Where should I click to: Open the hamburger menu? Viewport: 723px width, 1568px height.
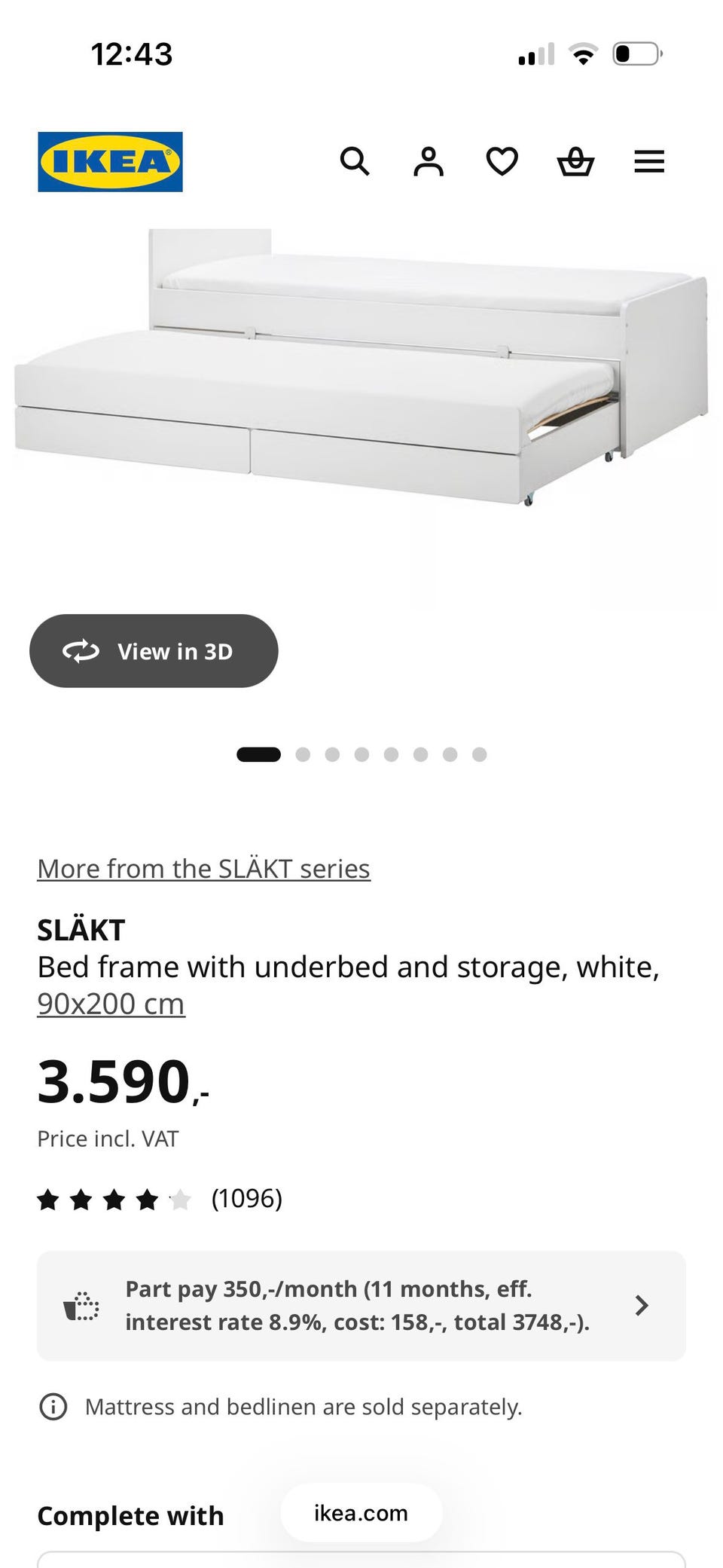tap(649, 161)
